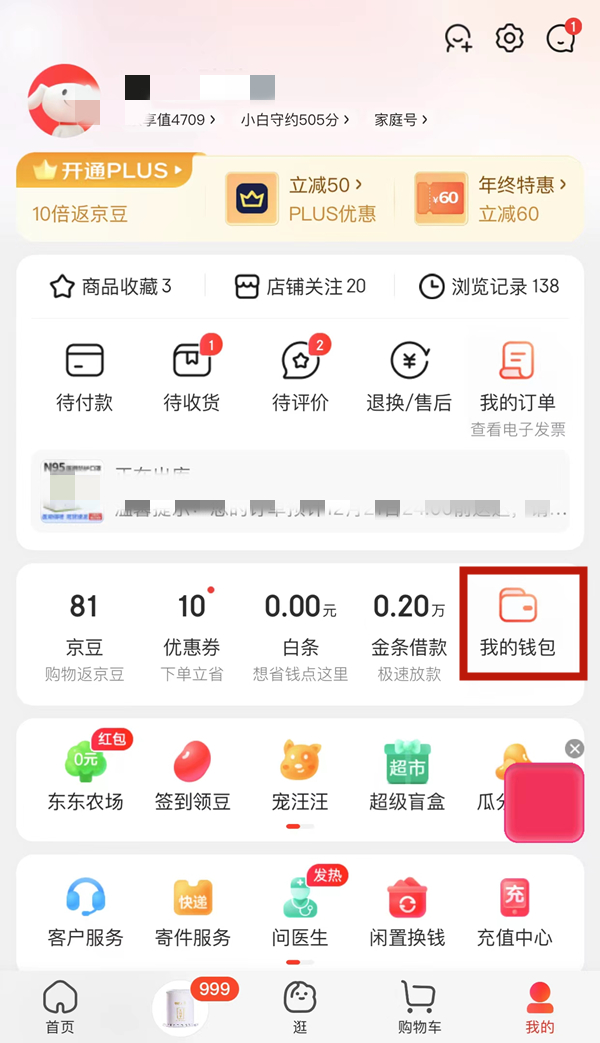View 店铺关注 followed shops

pos(300,287)
